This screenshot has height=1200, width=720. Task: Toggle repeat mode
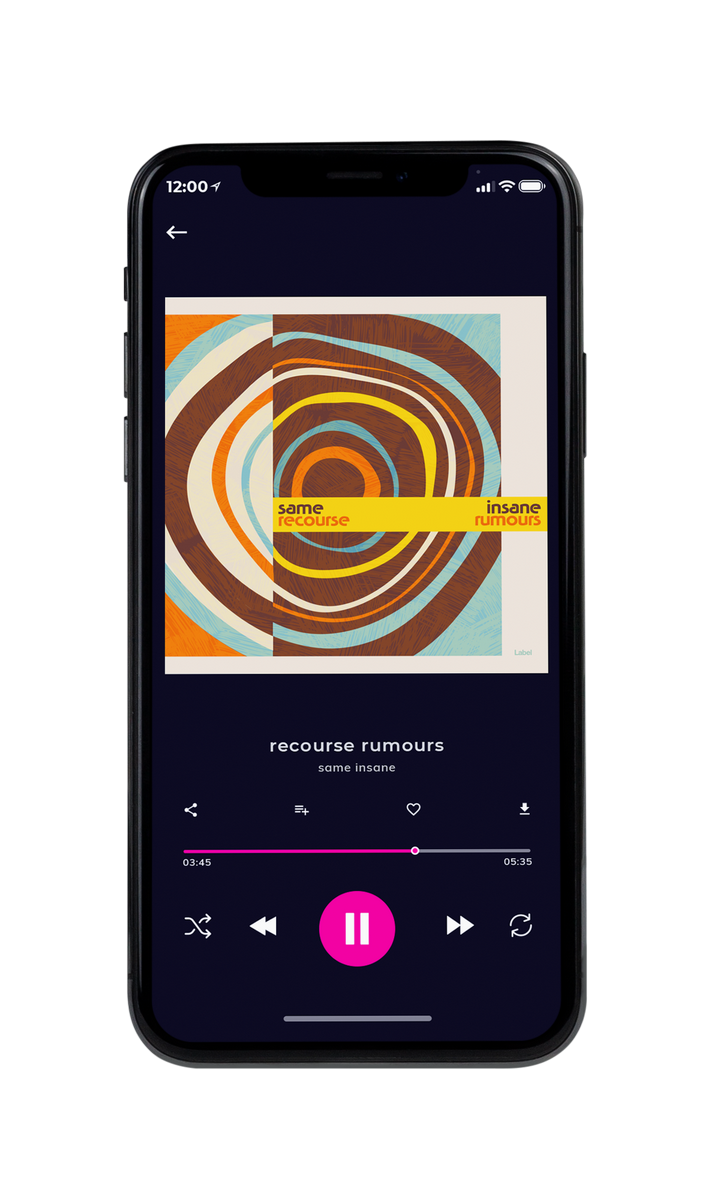pyautogui.click(x=521, y=926)
